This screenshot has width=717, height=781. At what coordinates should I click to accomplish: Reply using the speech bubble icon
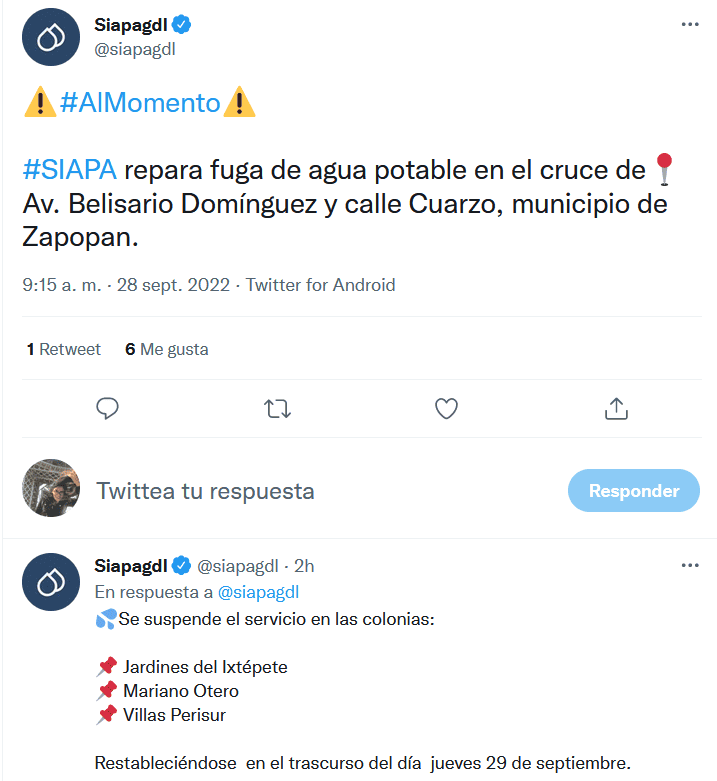pos(108,408)
